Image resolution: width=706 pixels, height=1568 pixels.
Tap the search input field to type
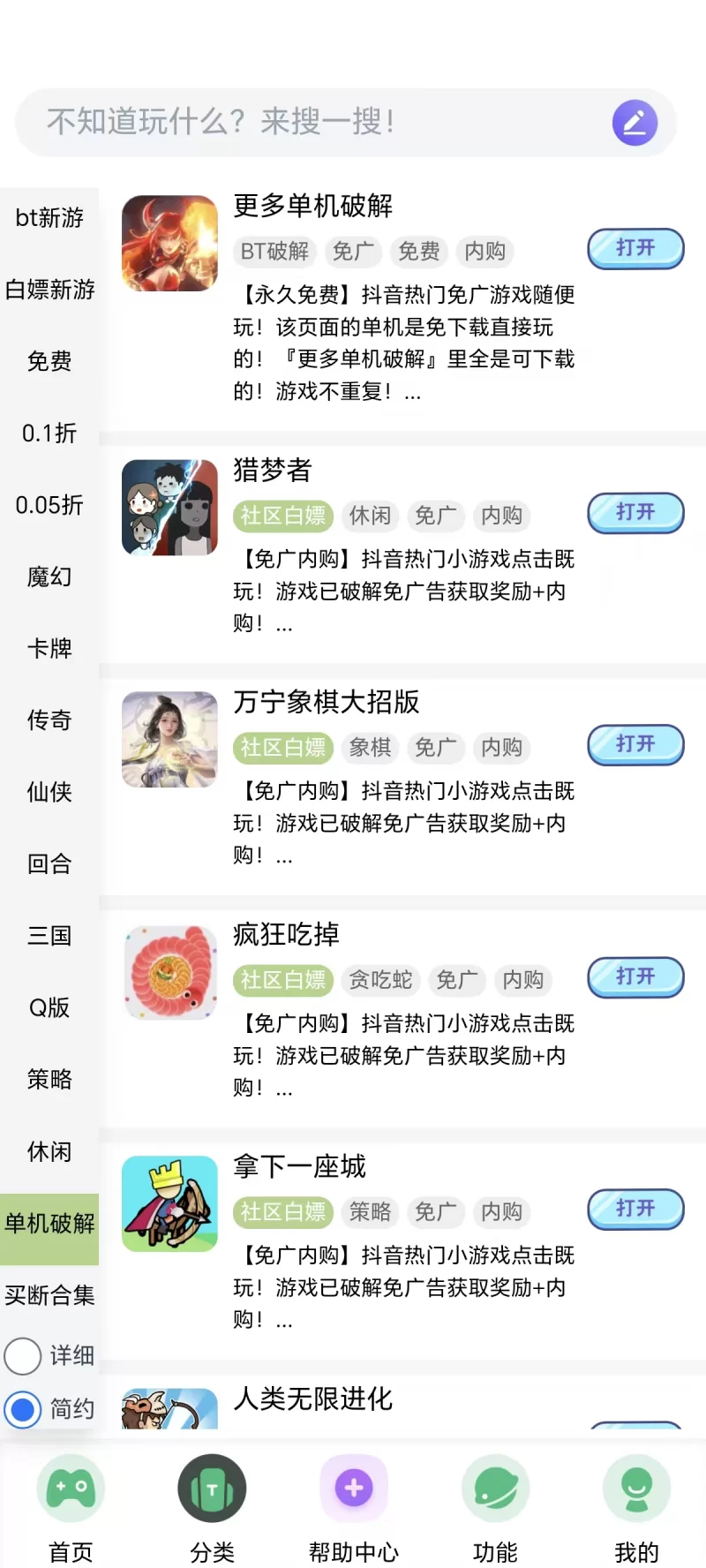[x=309, y=123]
